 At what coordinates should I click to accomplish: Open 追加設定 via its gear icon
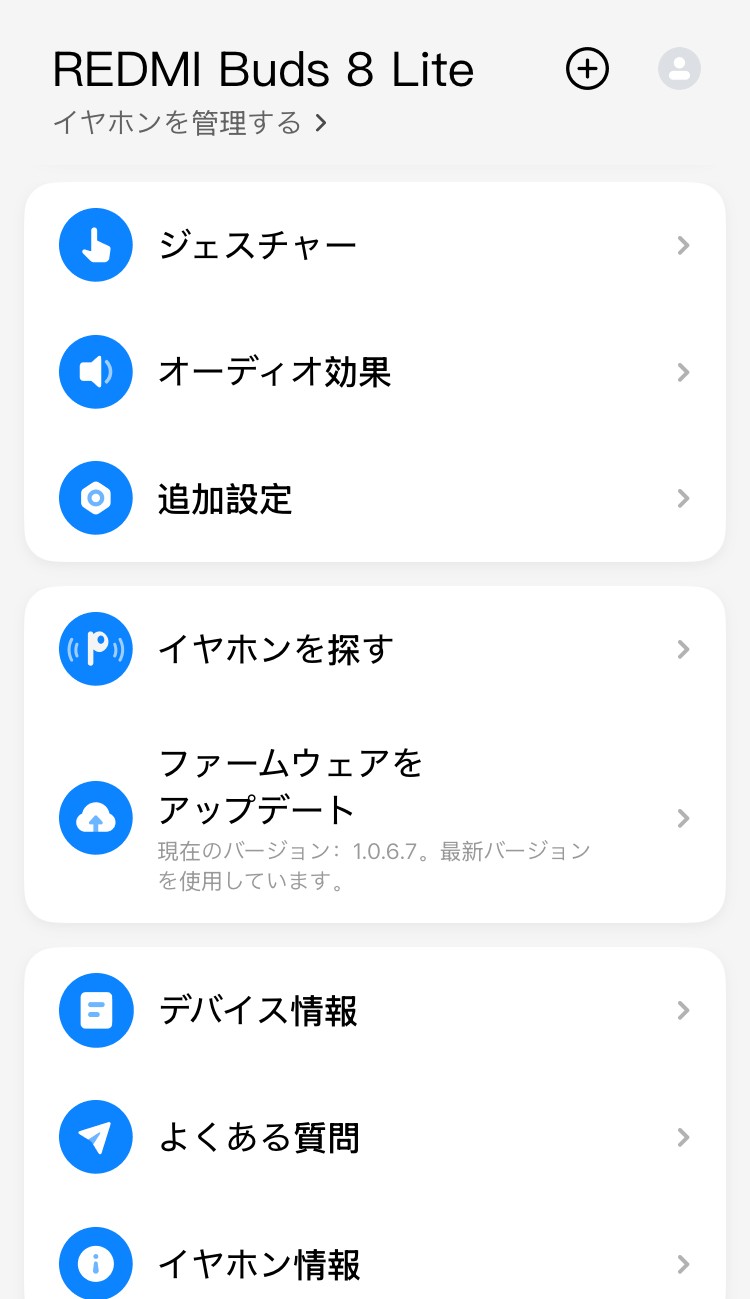[95, 497]
